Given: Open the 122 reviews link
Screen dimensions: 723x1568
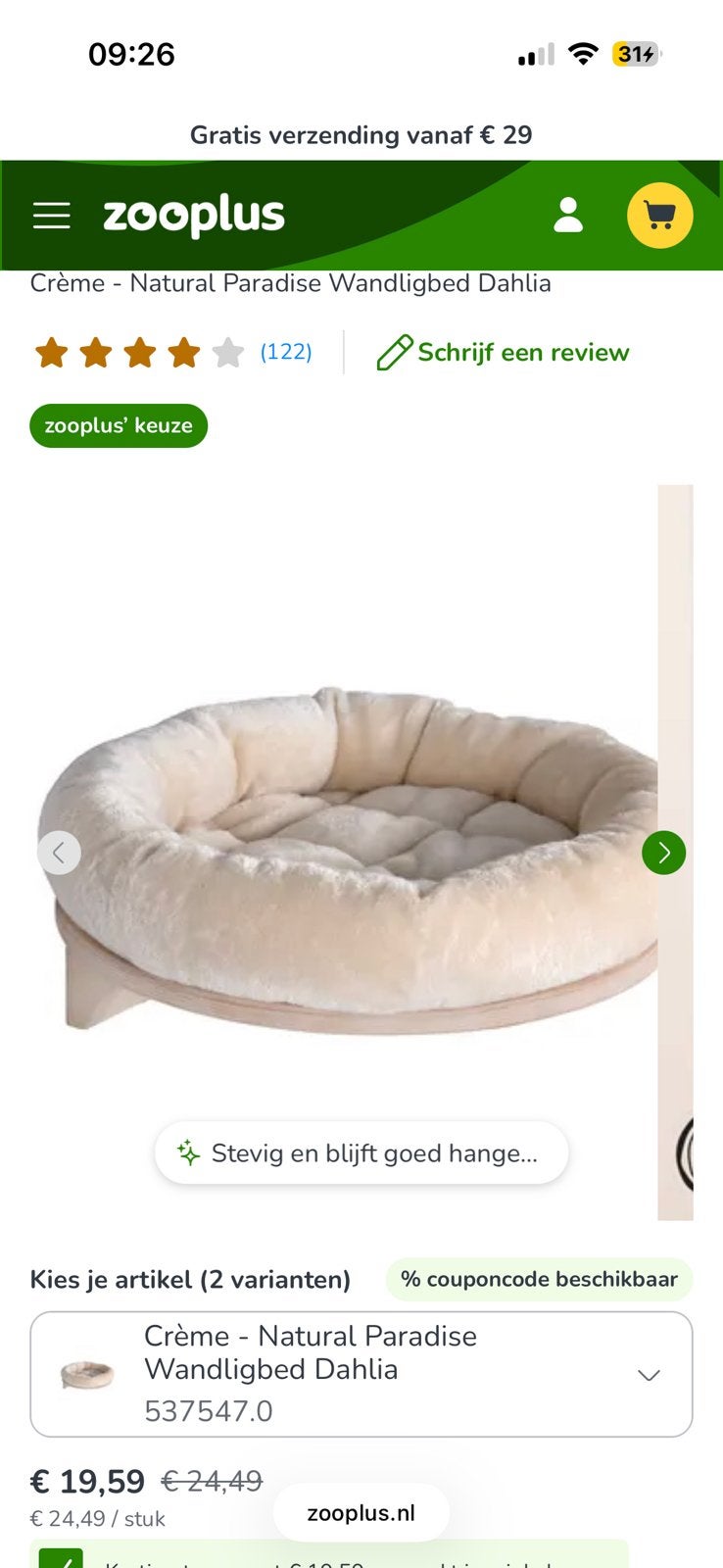Looking at the screenshot, I should pos(286,351).
